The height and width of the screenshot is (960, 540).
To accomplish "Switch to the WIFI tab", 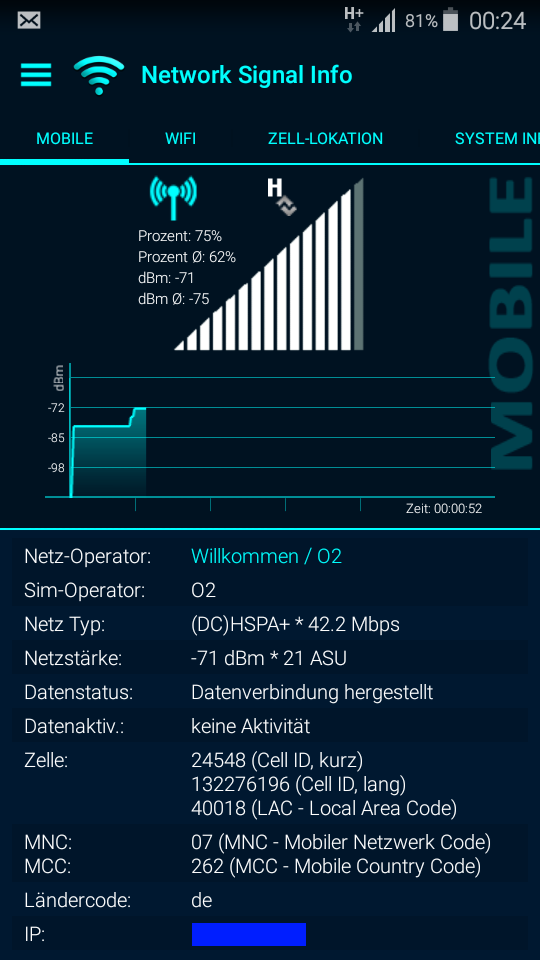I will [x=181, y=138].
